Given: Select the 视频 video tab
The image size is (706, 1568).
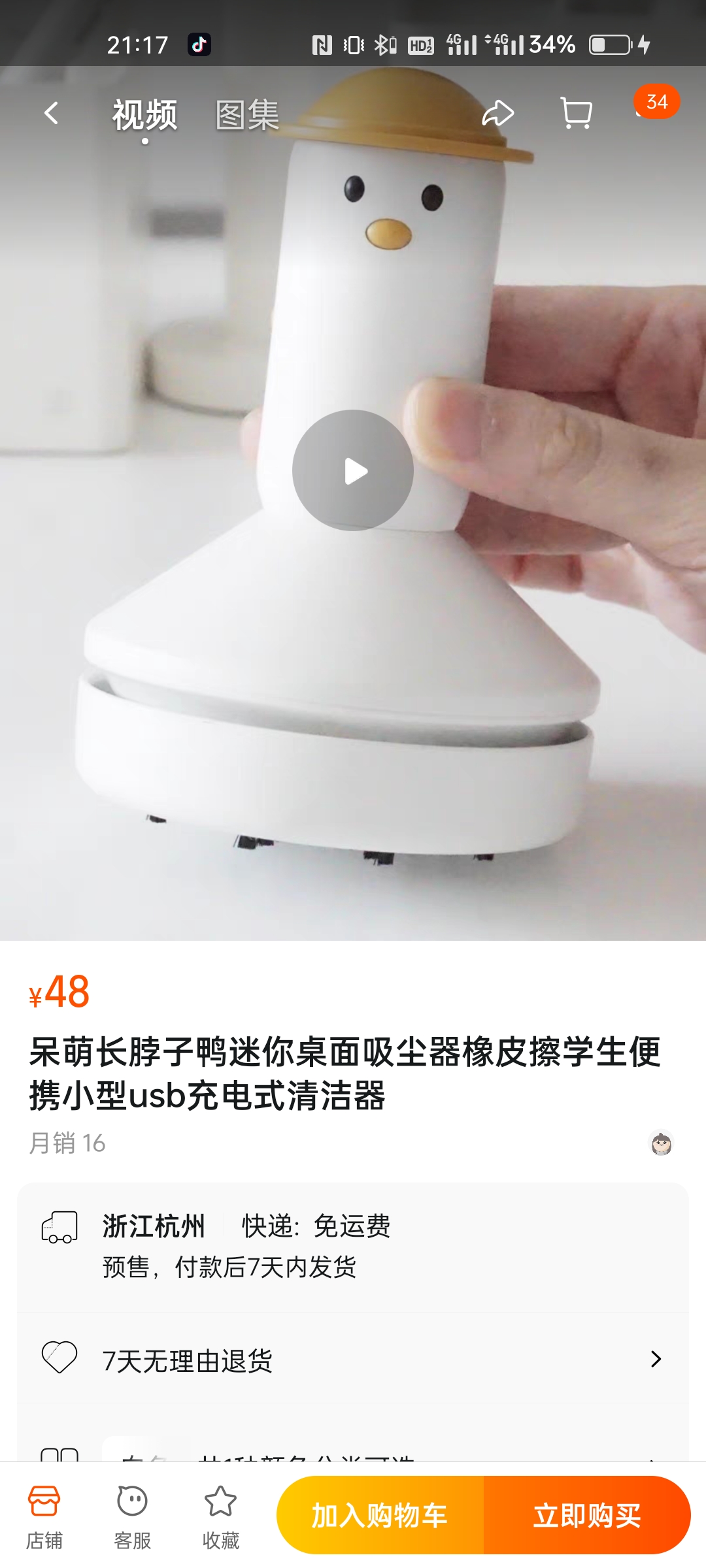Looking at the screenshot, I should (144, 115).
